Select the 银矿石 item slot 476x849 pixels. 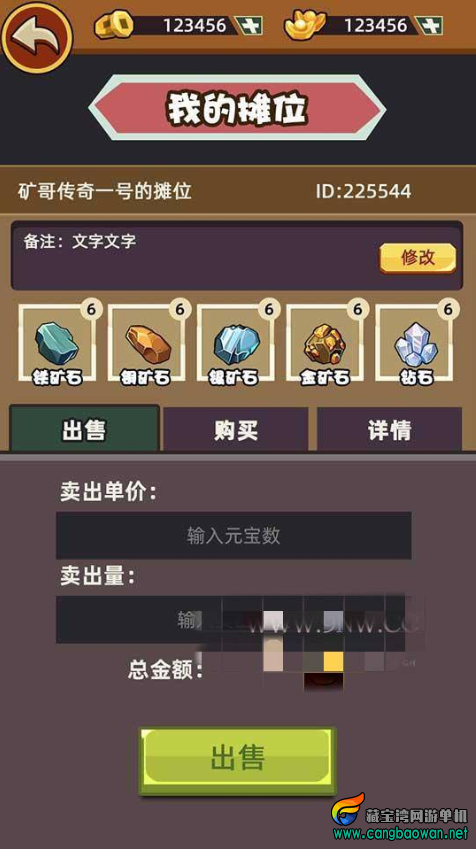(x=236, y=343)
